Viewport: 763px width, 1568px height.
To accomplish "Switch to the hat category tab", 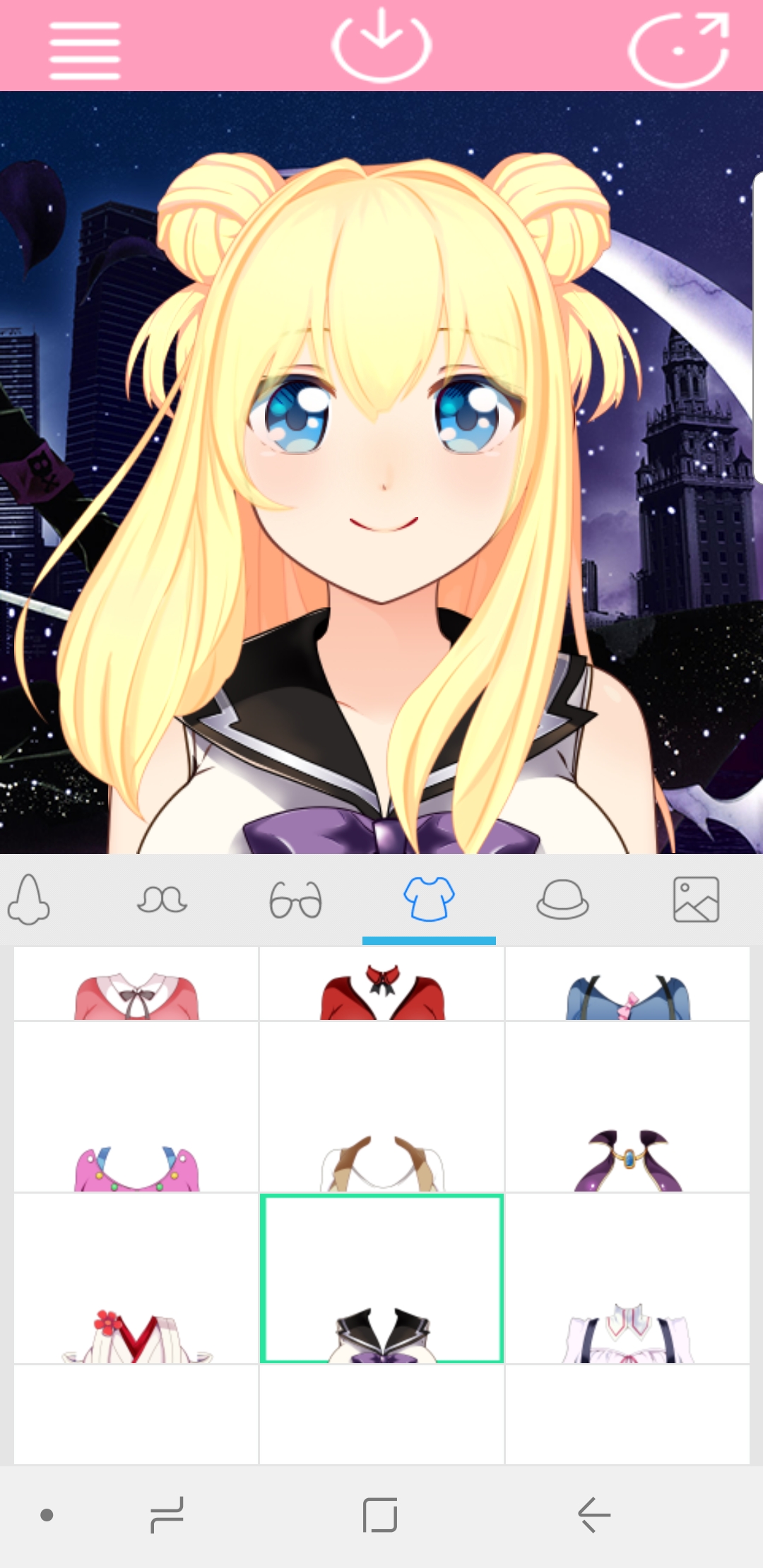I will (x=562, y=900).
